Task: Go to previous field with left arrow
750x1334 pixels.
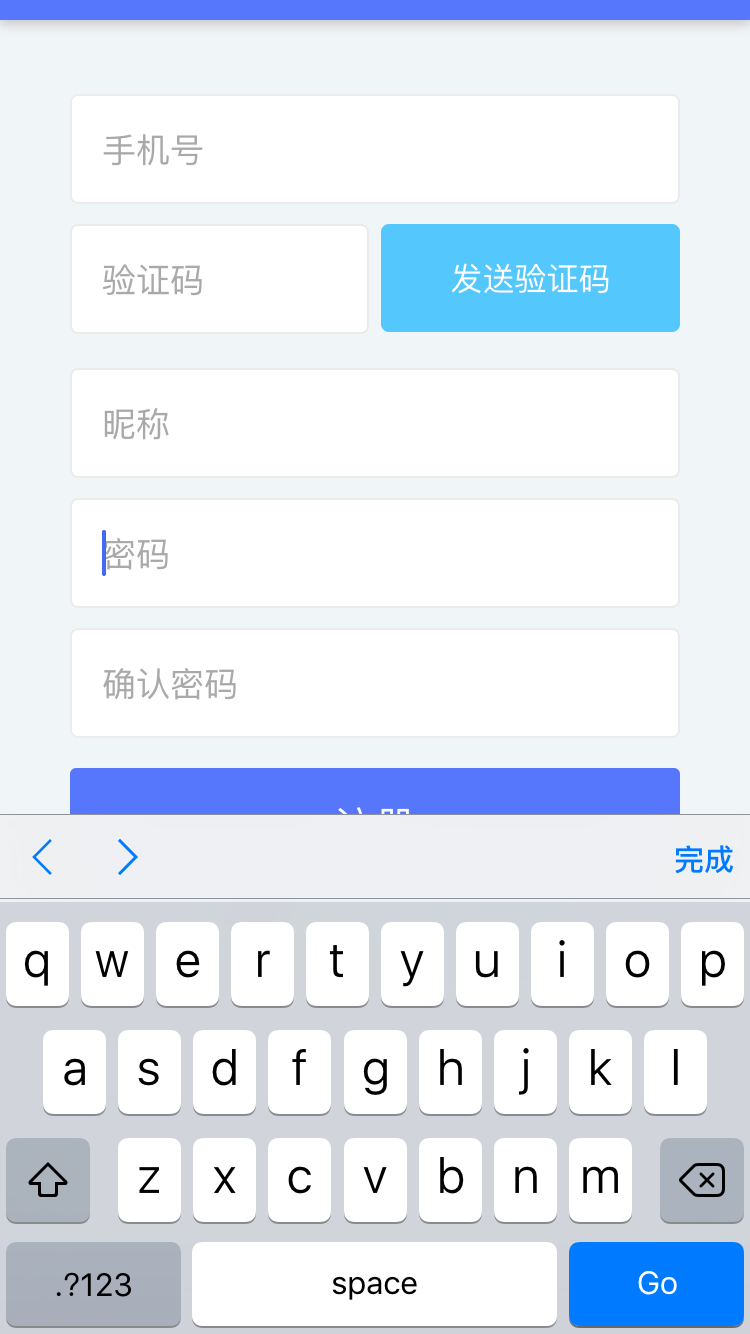Action: pyautogui.click(x=42, y=857)
